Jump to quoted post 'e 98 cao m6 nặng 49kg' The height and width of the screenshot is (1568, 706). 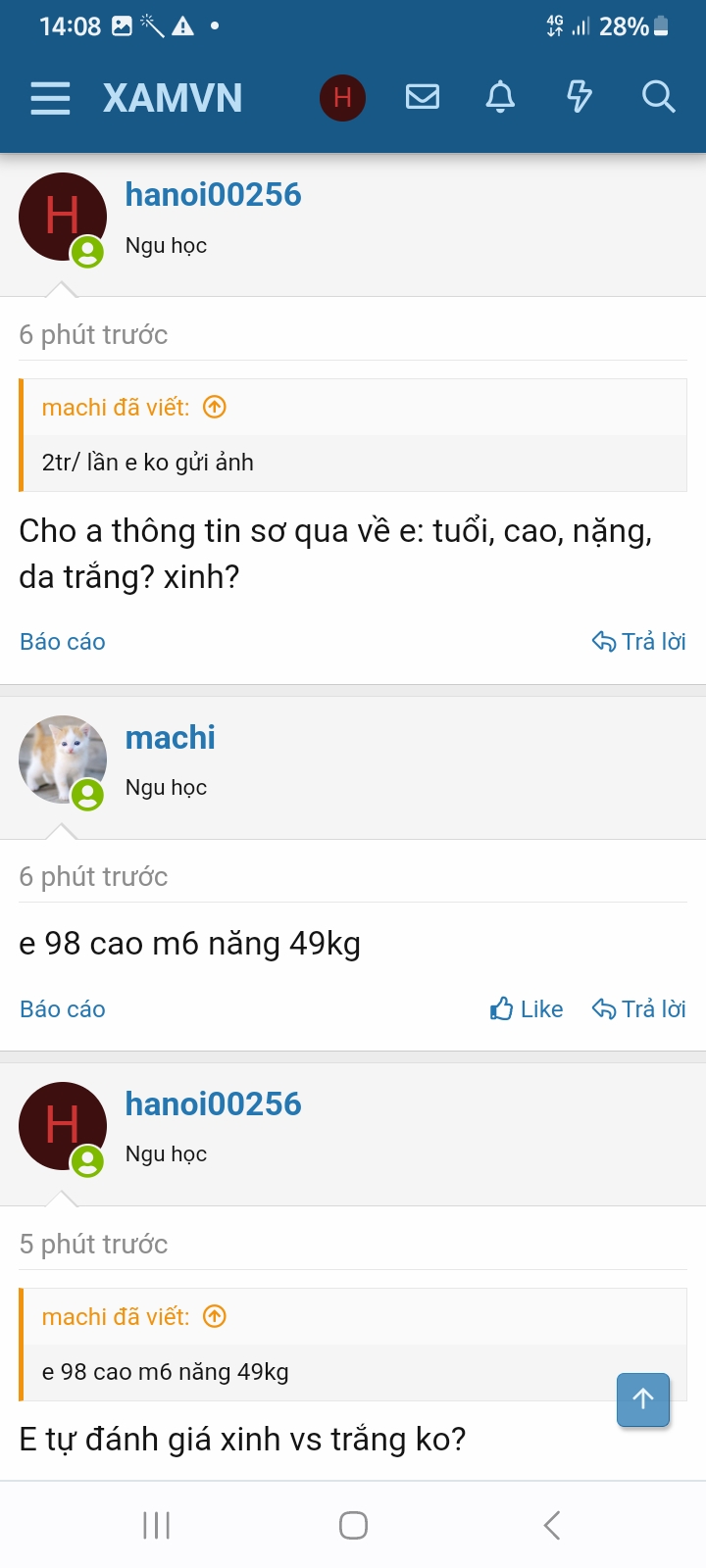click(x=215, y=1316)
